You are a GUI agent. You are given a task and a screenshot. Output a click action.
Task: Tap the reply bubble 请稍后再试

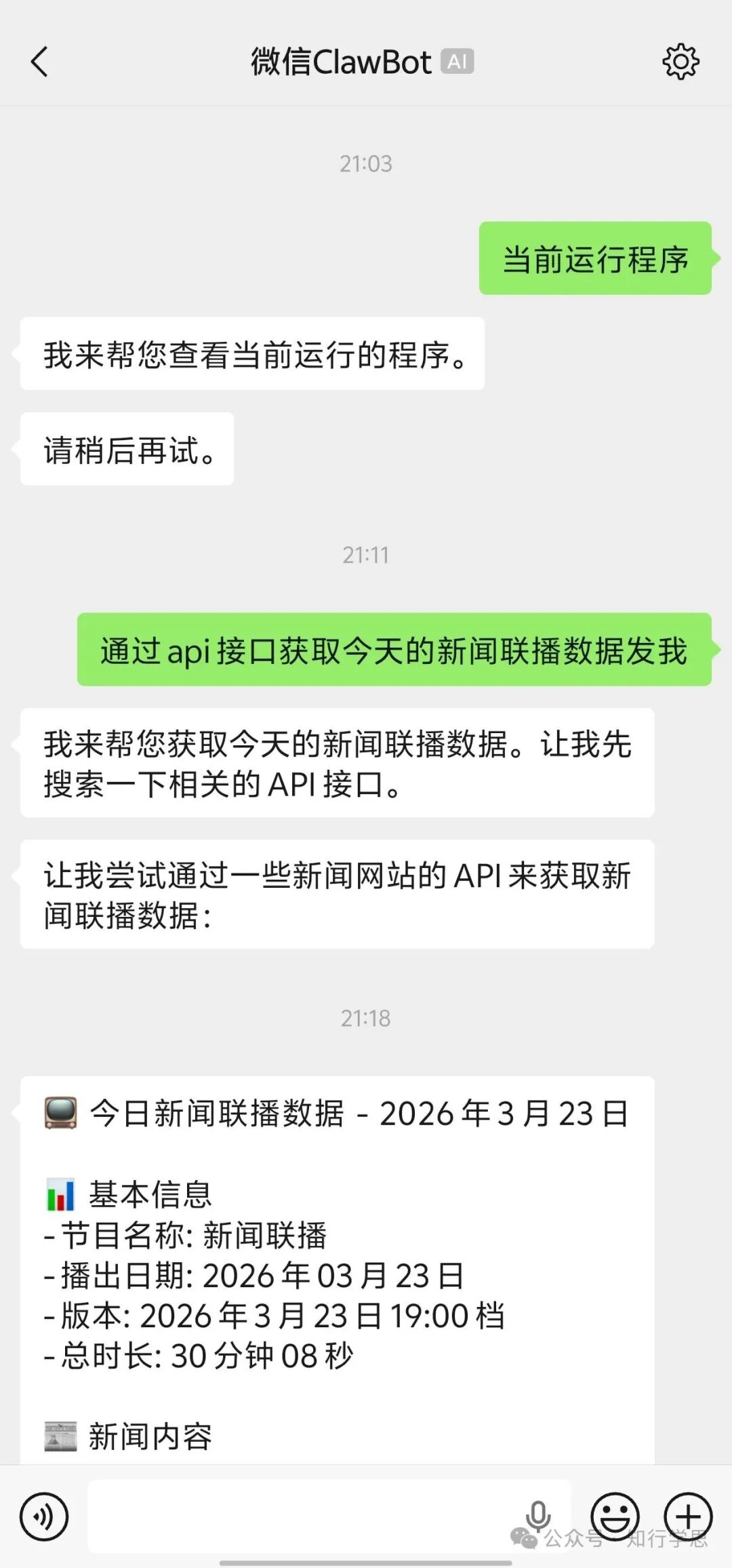click(x=127, y=448)
